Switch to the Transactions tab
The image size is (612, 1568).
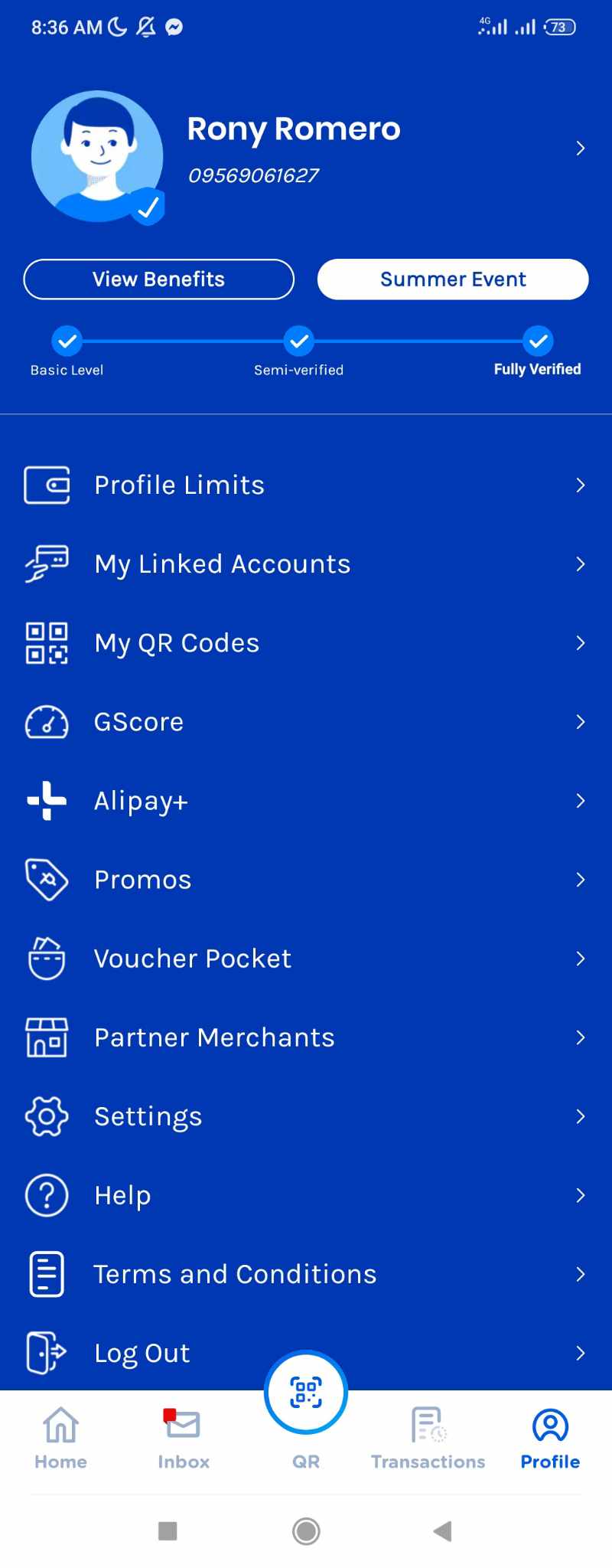coord(428,1438)
